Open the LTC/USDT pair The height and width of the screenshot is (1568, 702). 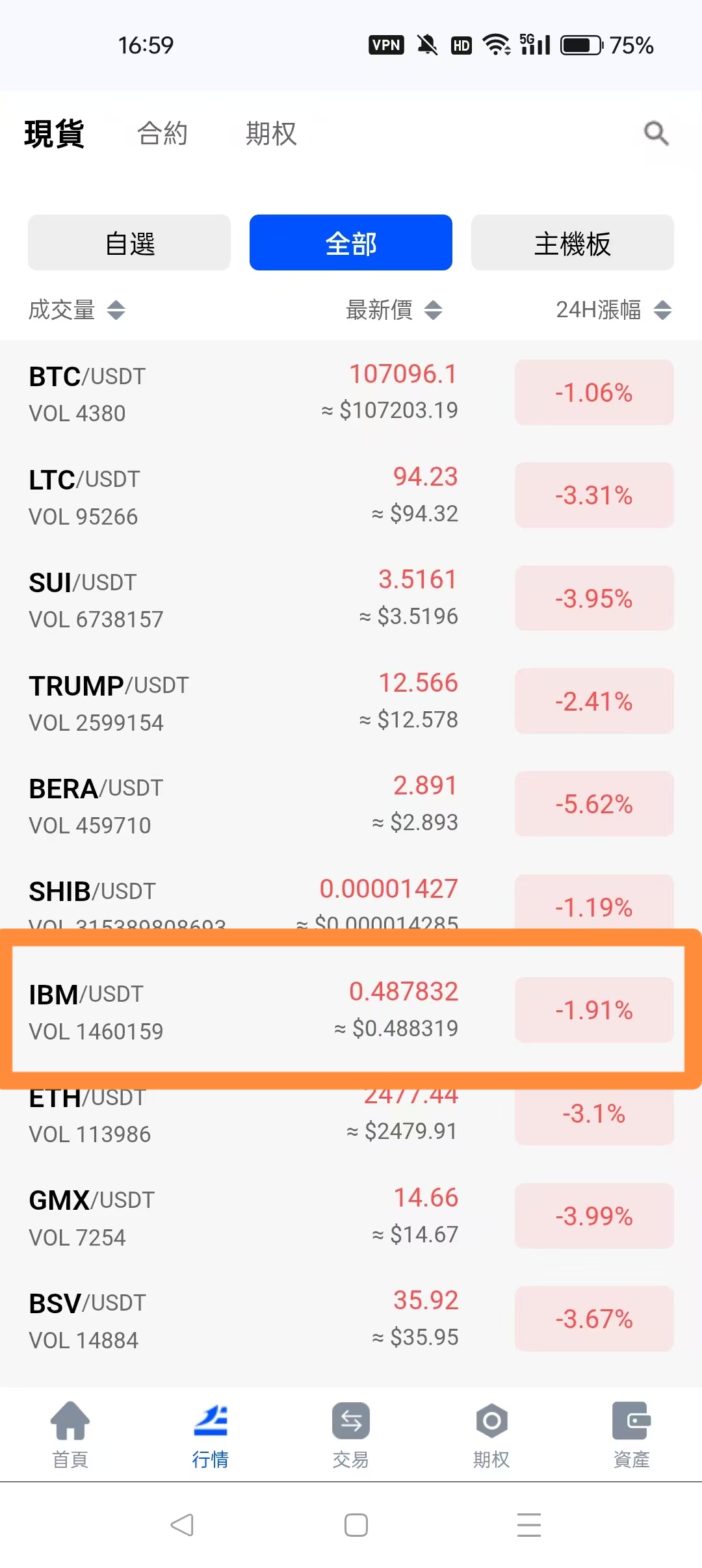click(351, 496)
